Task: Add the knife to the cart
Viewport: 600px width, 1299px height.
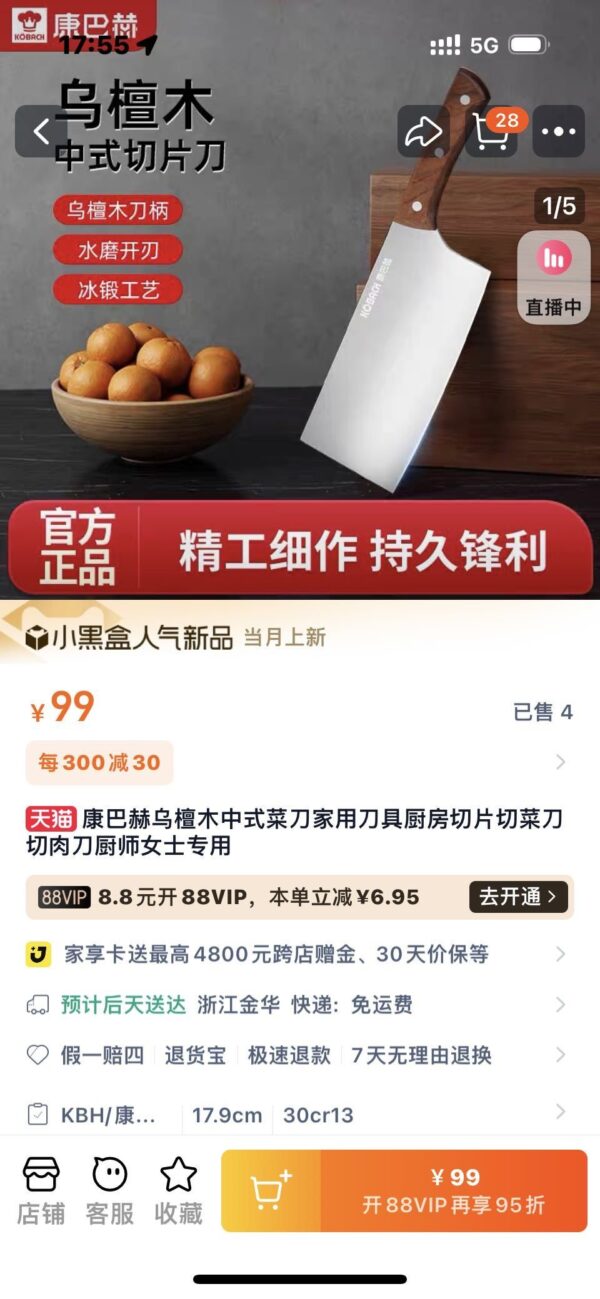Action: [270, 1191]
